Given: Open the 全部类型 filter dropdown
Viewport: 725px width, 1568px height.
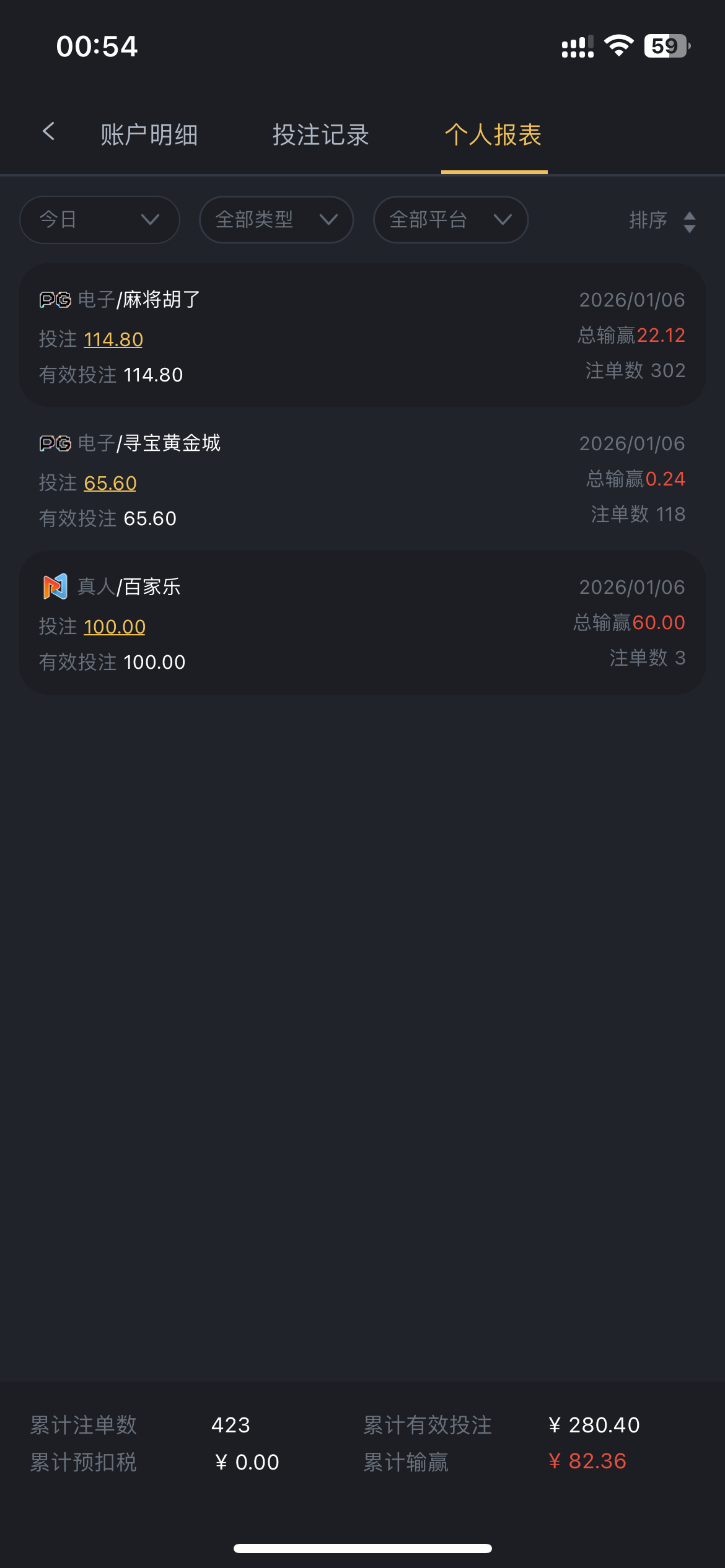Looking at the screenshot, I should tap(276, 220).
